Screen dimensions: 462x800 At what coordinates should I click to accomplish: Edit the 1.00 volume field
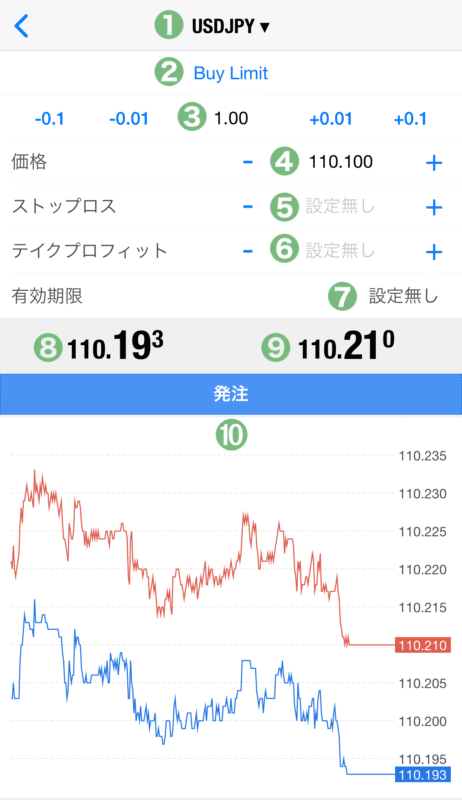(231, 118)
